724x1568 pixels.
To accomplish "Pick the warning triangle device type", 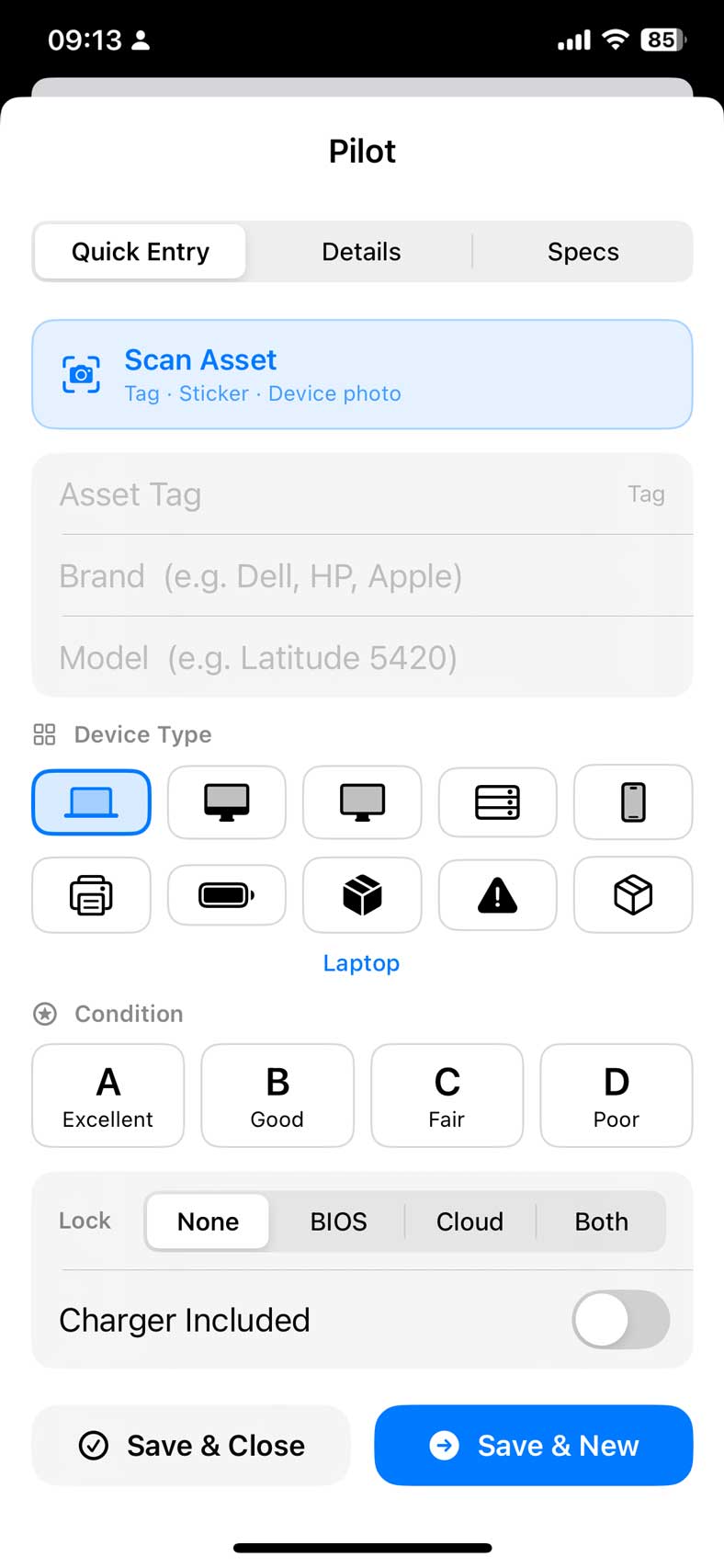I will [x=497, y=895].
